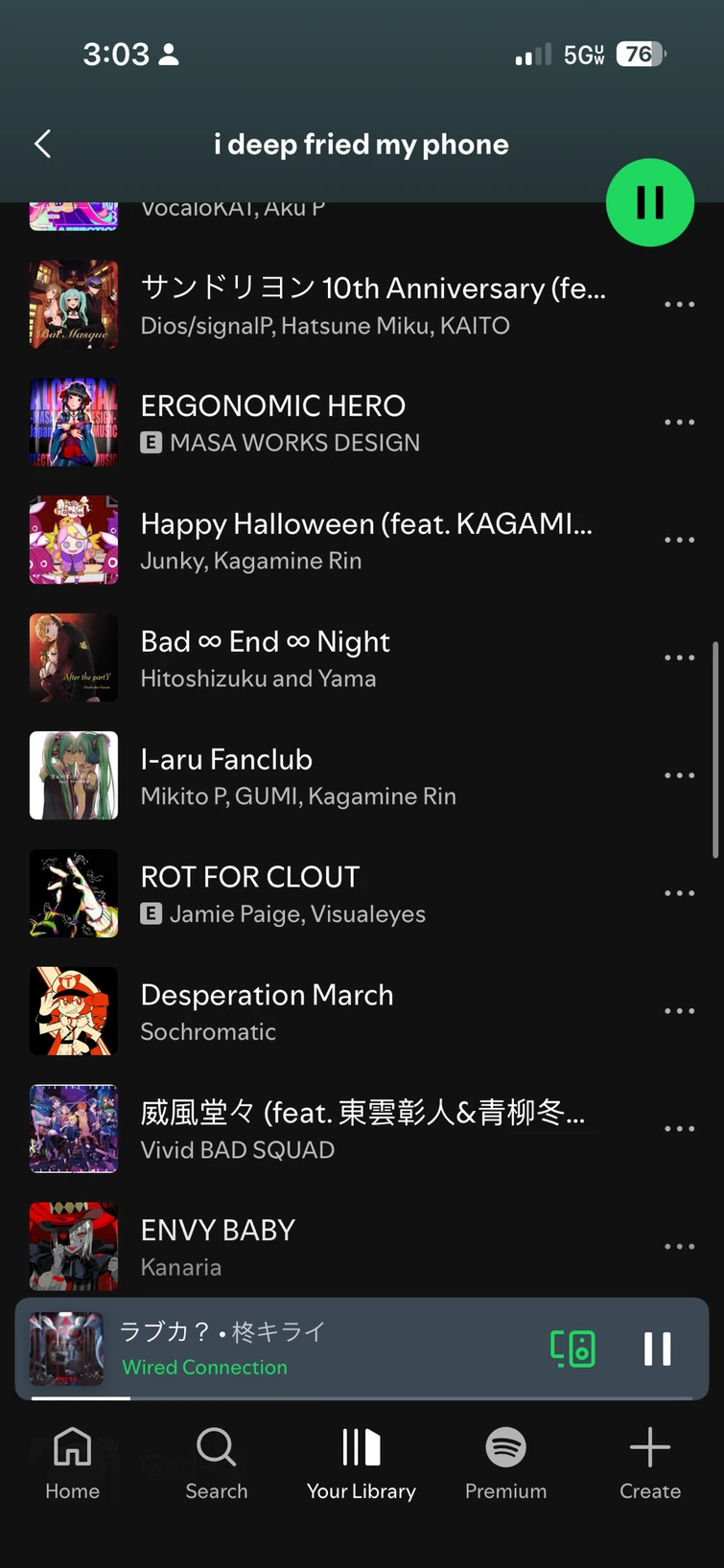The image size is (724, 1568).
Task: Open options menu for ERGONOMIC HERO
Action: 679,422
